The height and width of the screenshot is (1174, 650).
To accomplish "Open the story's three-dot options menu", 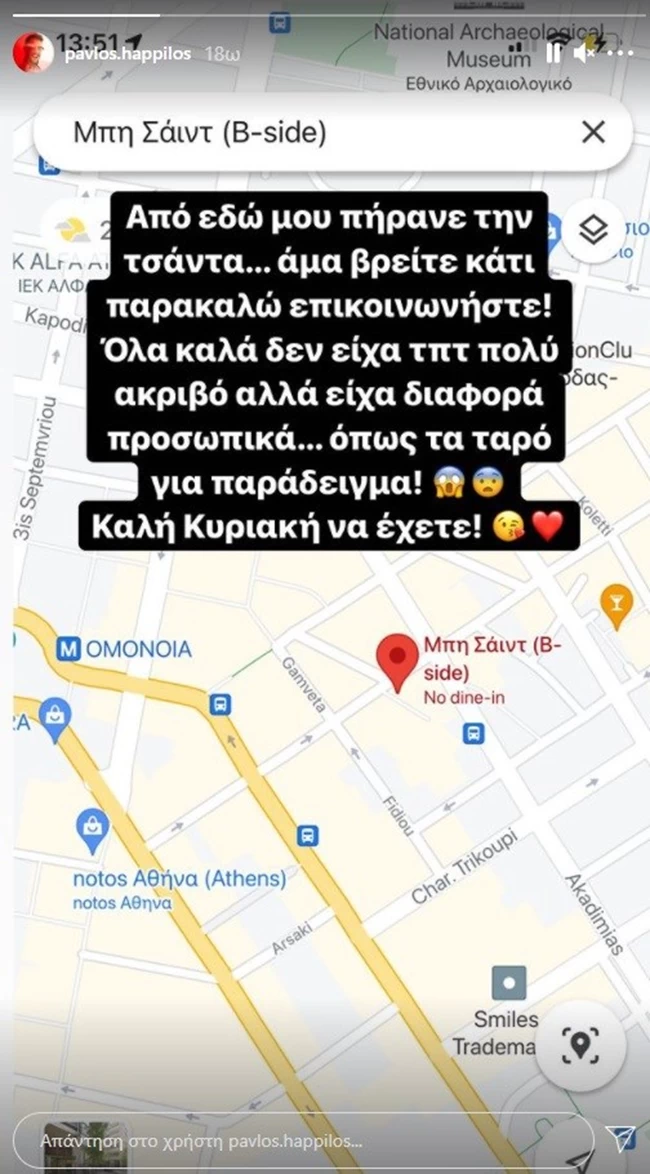I will tap(621, 52).
